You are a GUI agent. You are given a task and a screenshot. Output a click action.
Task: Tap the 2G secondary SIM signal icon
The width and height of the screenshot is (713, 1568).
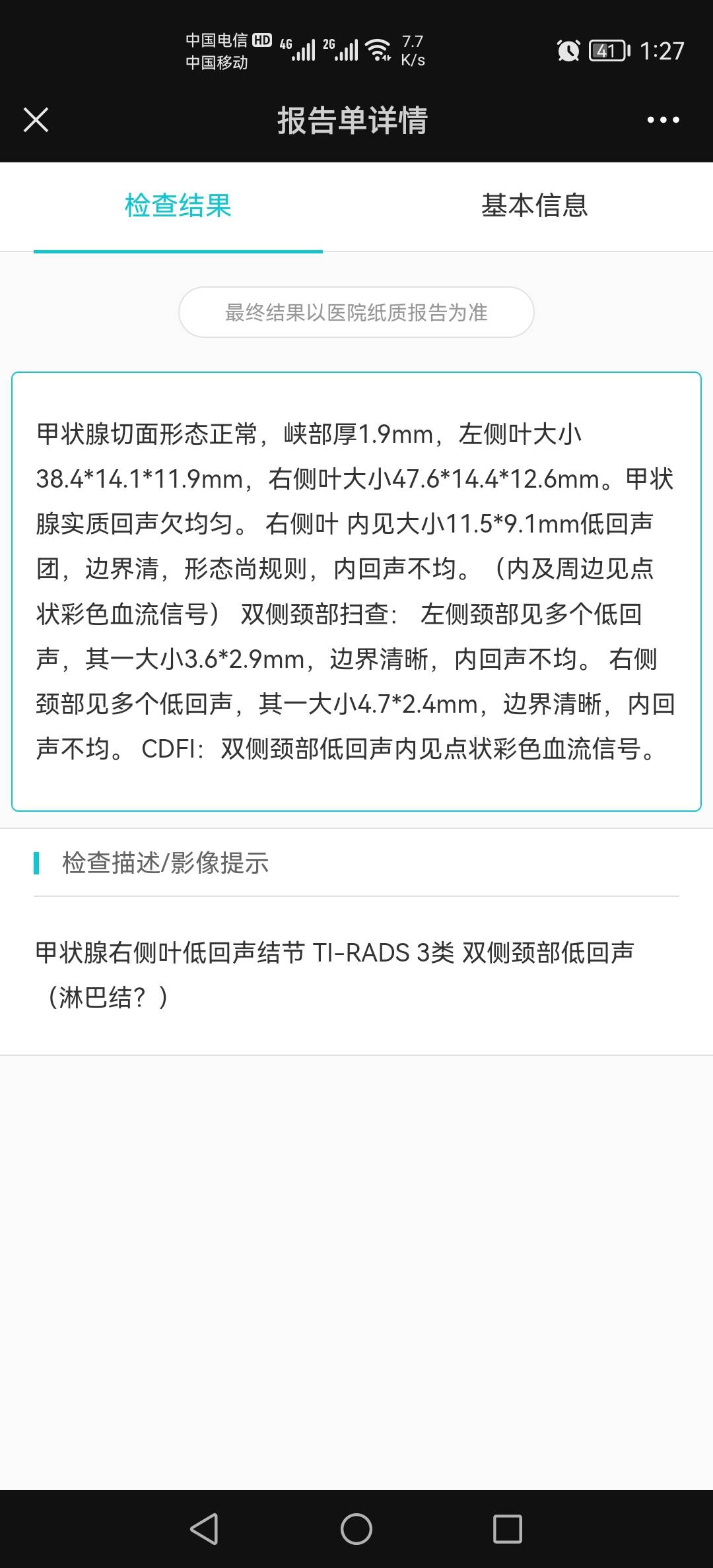pos(345,49)
